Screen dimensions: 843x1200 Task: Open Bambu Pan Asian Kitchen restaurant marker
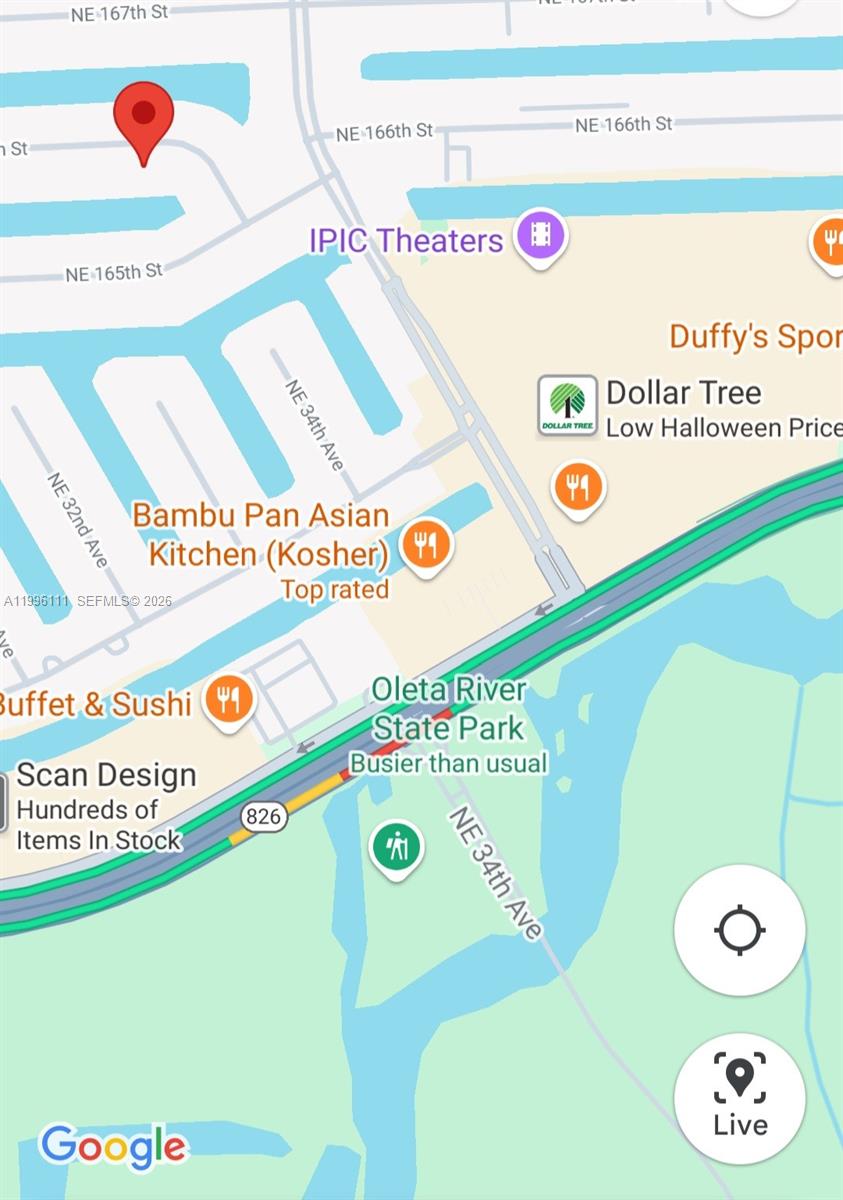click(x=426, y=545)
